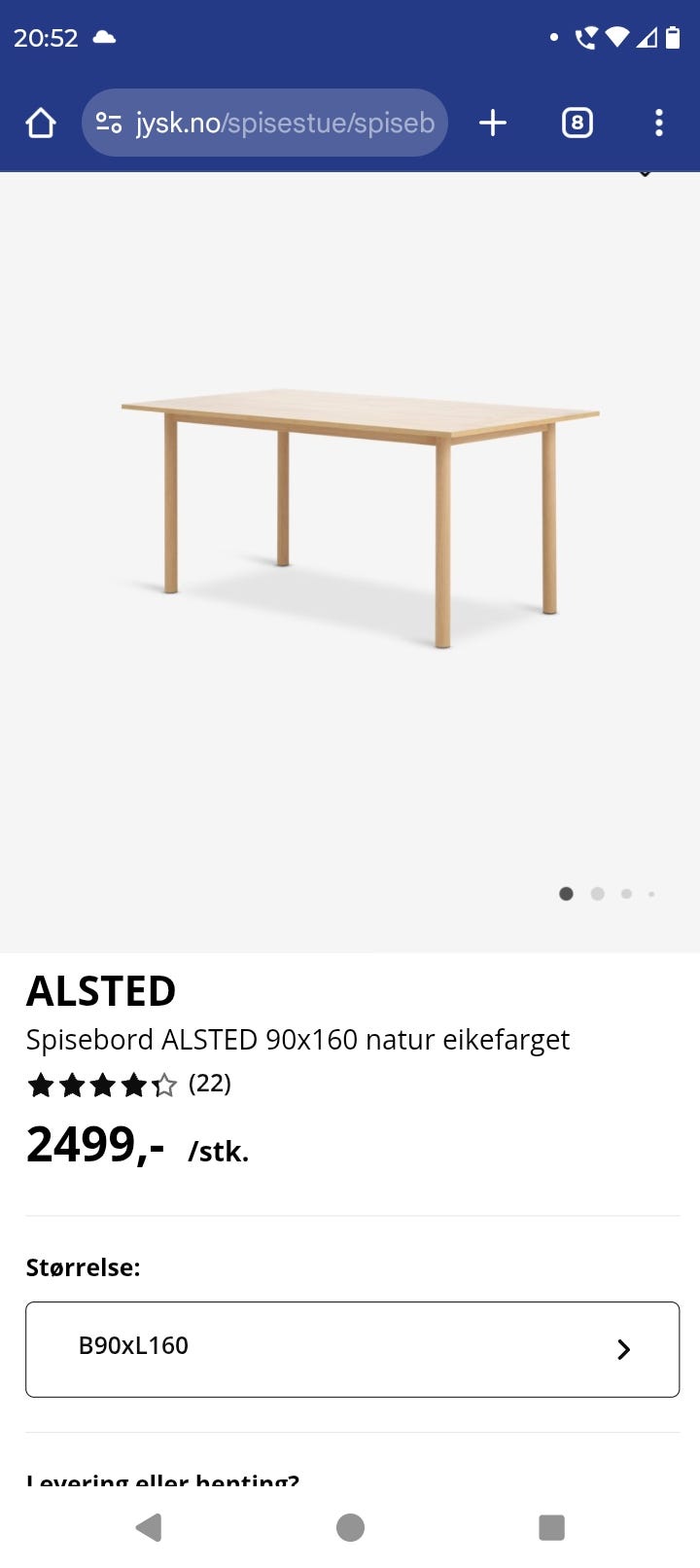Viewport: 700px width, 1568px height.
Task: Open a new browser tab with the plus icon
Action: pos(492,123)
